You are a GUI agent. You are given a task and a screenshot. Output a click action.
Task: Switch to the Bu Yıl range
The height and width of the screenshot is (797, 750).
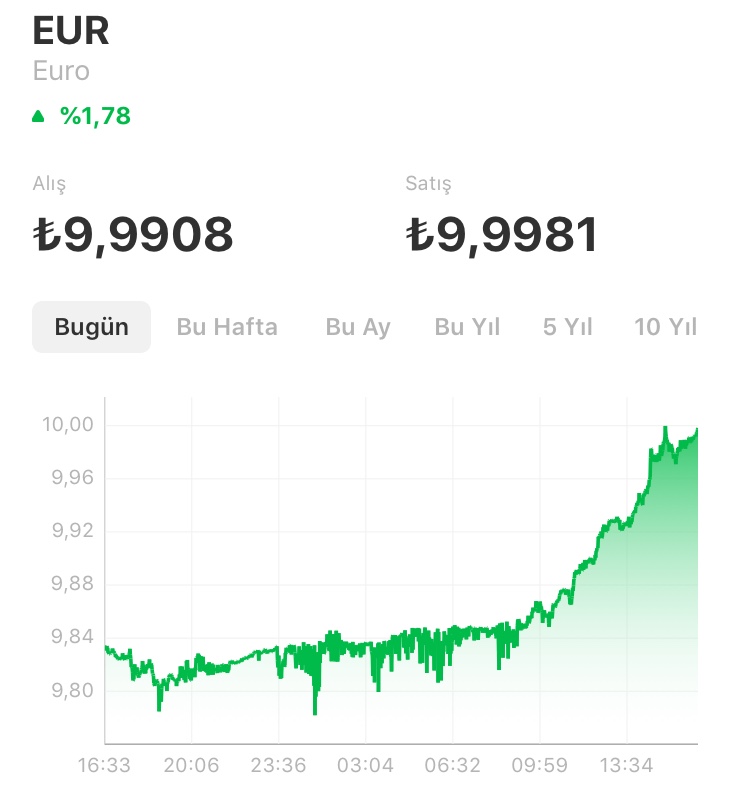(x=467, y=327)
